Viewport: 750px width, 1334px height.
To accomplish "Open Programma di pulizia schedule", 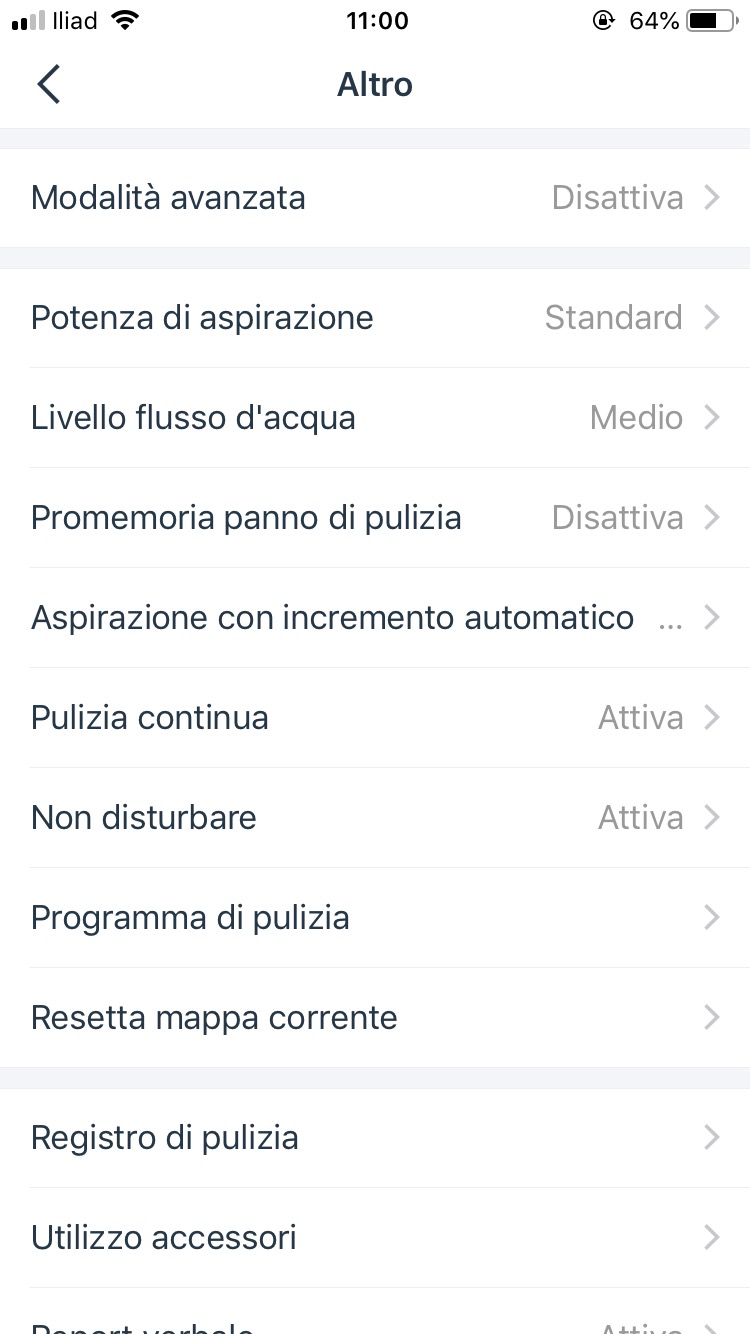I will (x=375, y=918).
